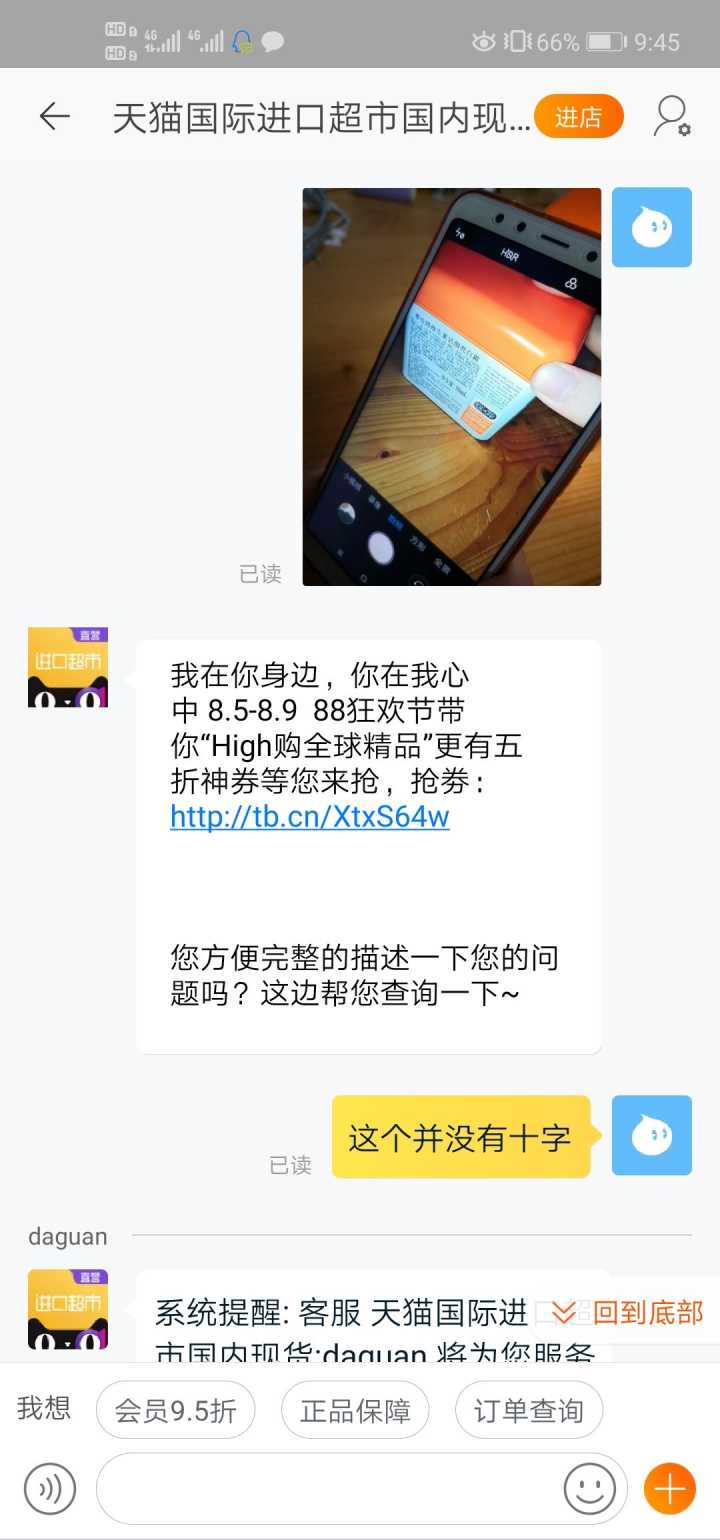Jump to bottom with 回到底部
Image resolution: width=720 pixels, height=1540 pixels.
(x=632, y=1312)
